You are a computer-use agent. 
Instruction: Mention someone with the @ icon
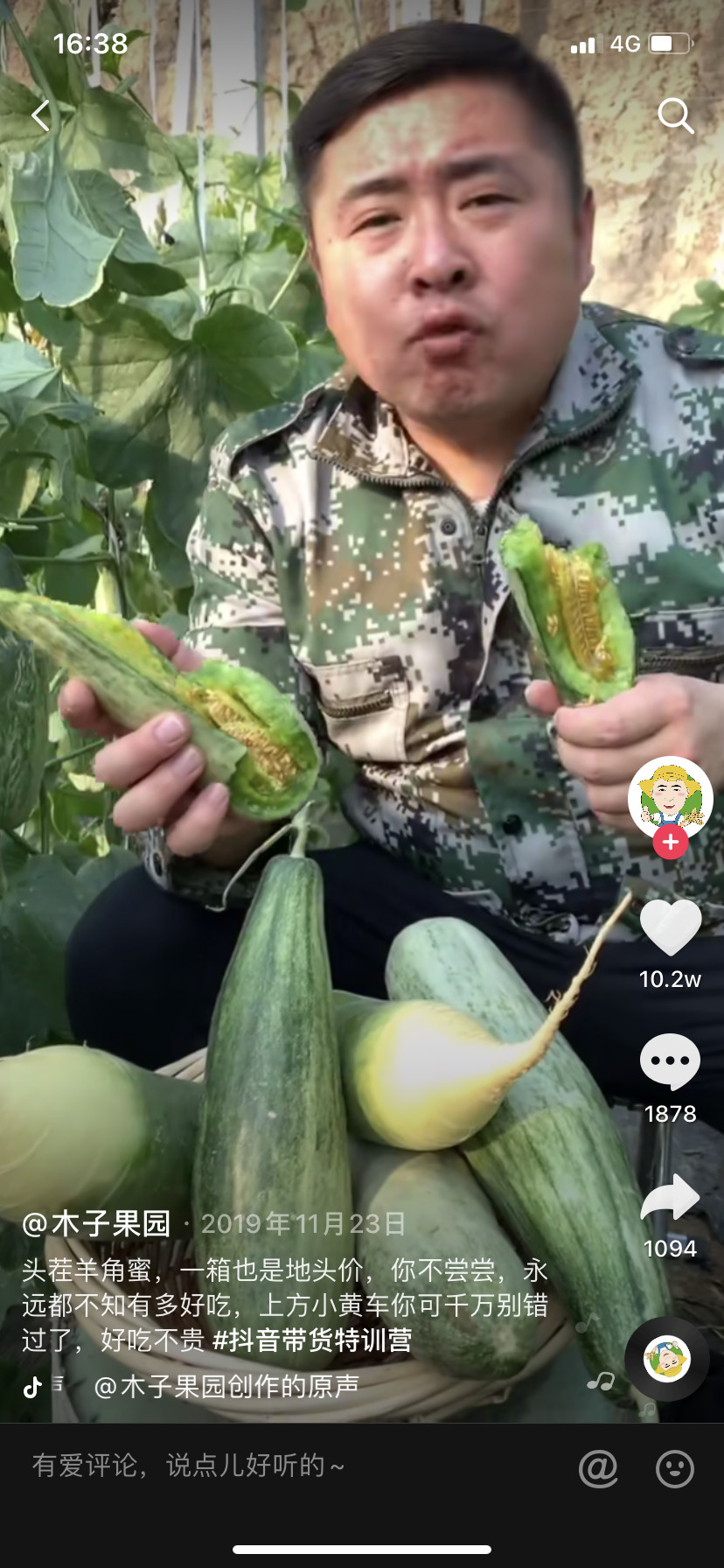tap(599, 1468)
